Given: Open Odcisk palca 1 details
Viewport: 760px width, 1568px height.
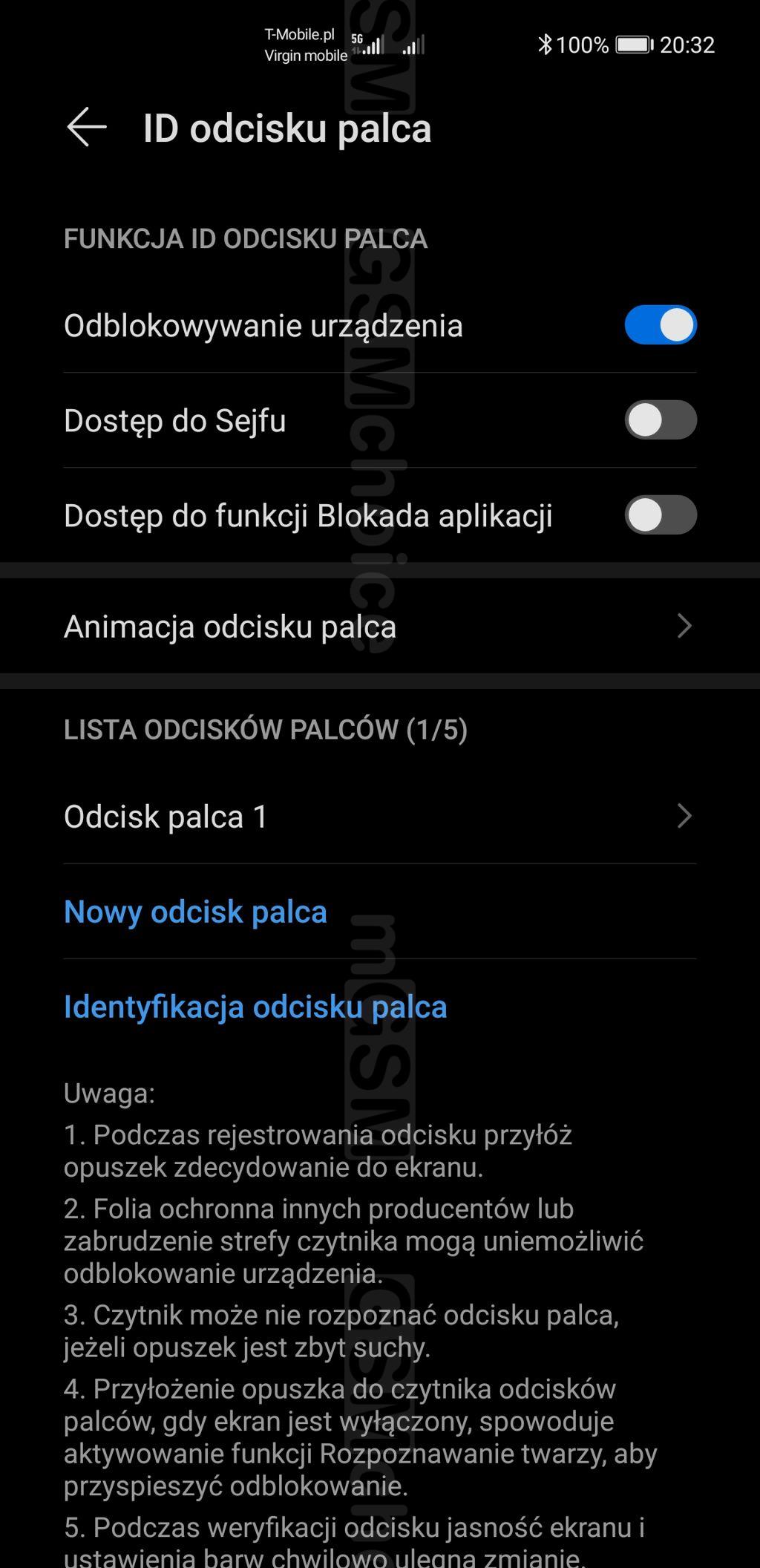Looking at the screenshot, I should (379, 817).
